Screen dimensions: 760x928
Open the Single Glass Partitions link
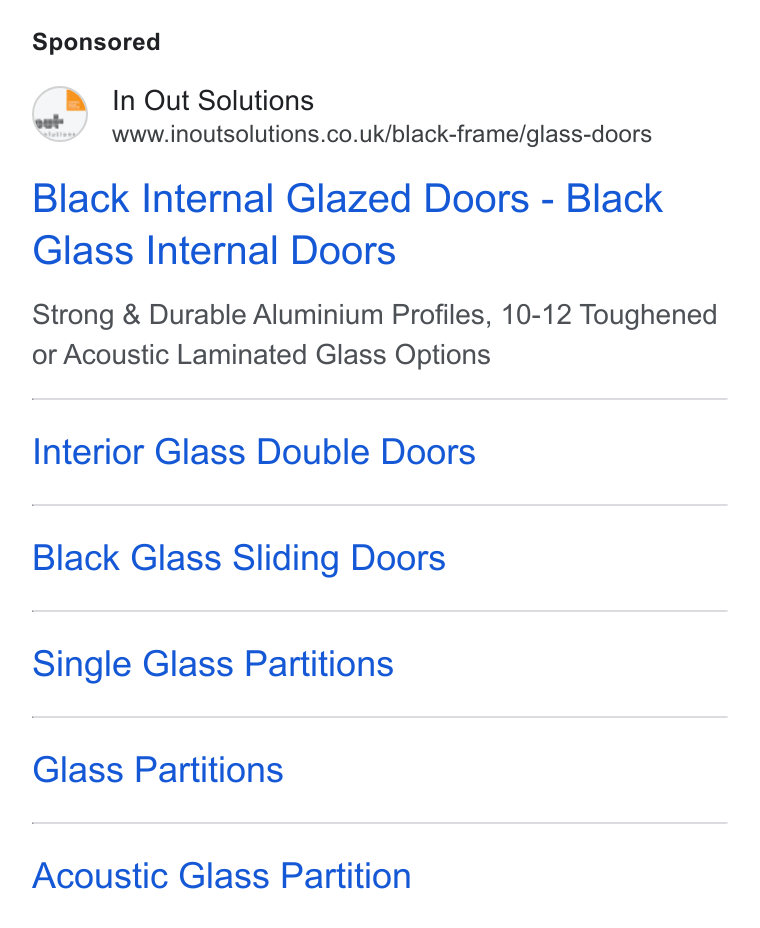click(x=213, y=664)
